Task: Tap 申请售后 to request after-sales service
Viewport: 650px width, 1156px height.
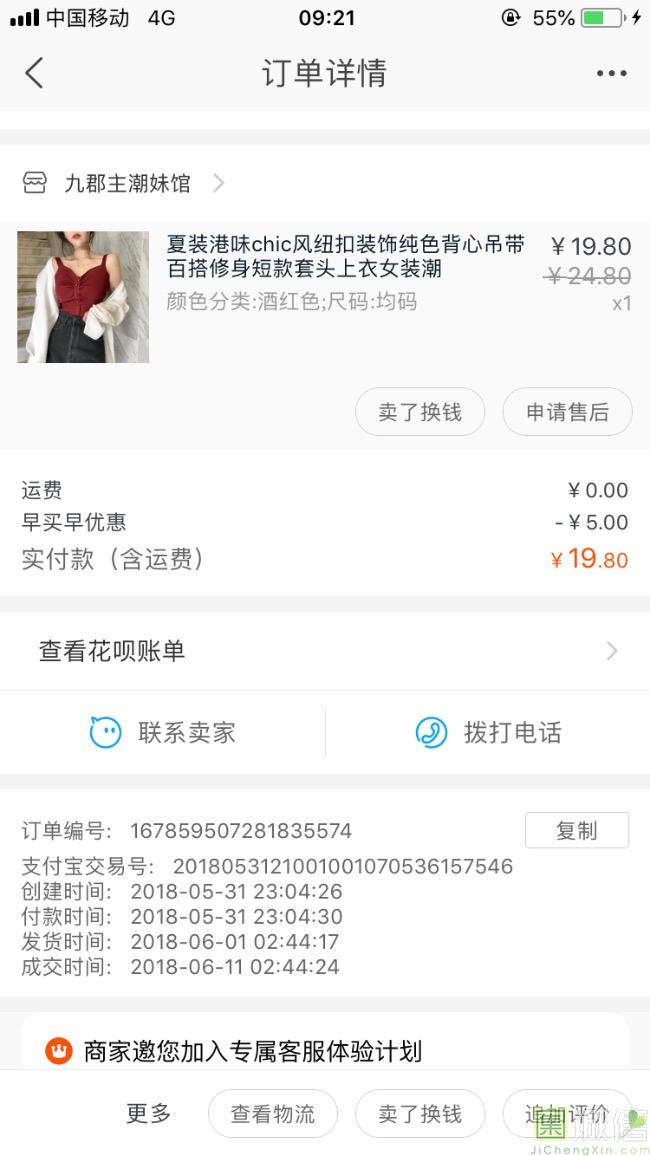Action: [567, 412]
